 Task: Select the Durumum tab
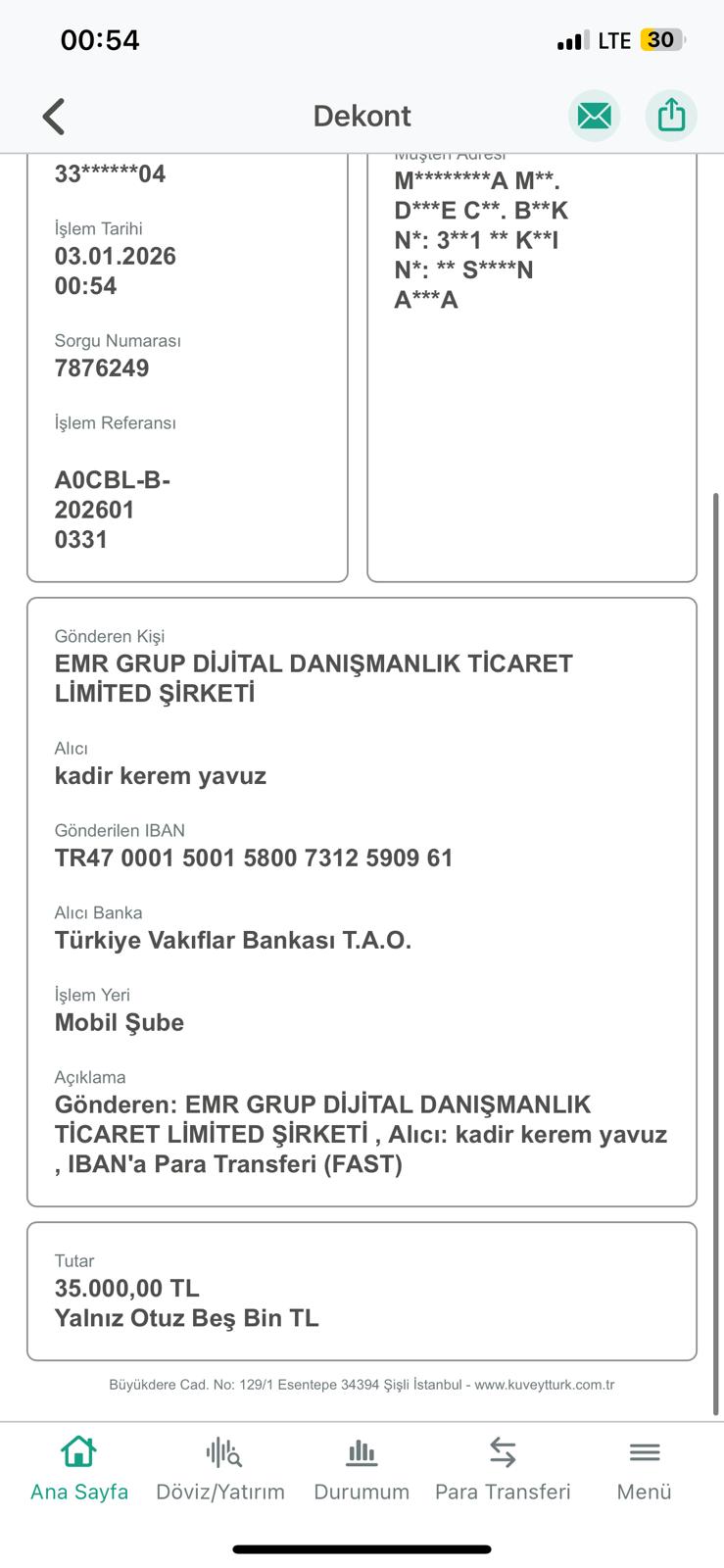[x=362, y=1469]
